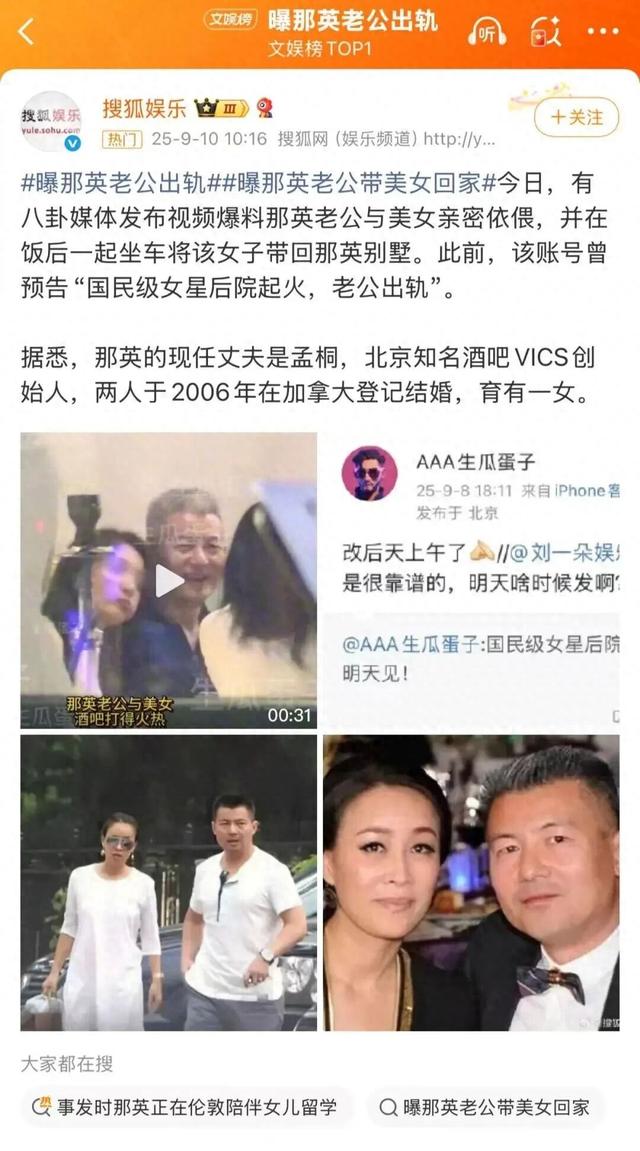Open the close-up photo with bow tie man
The image size is (640, 1151).
470,883
